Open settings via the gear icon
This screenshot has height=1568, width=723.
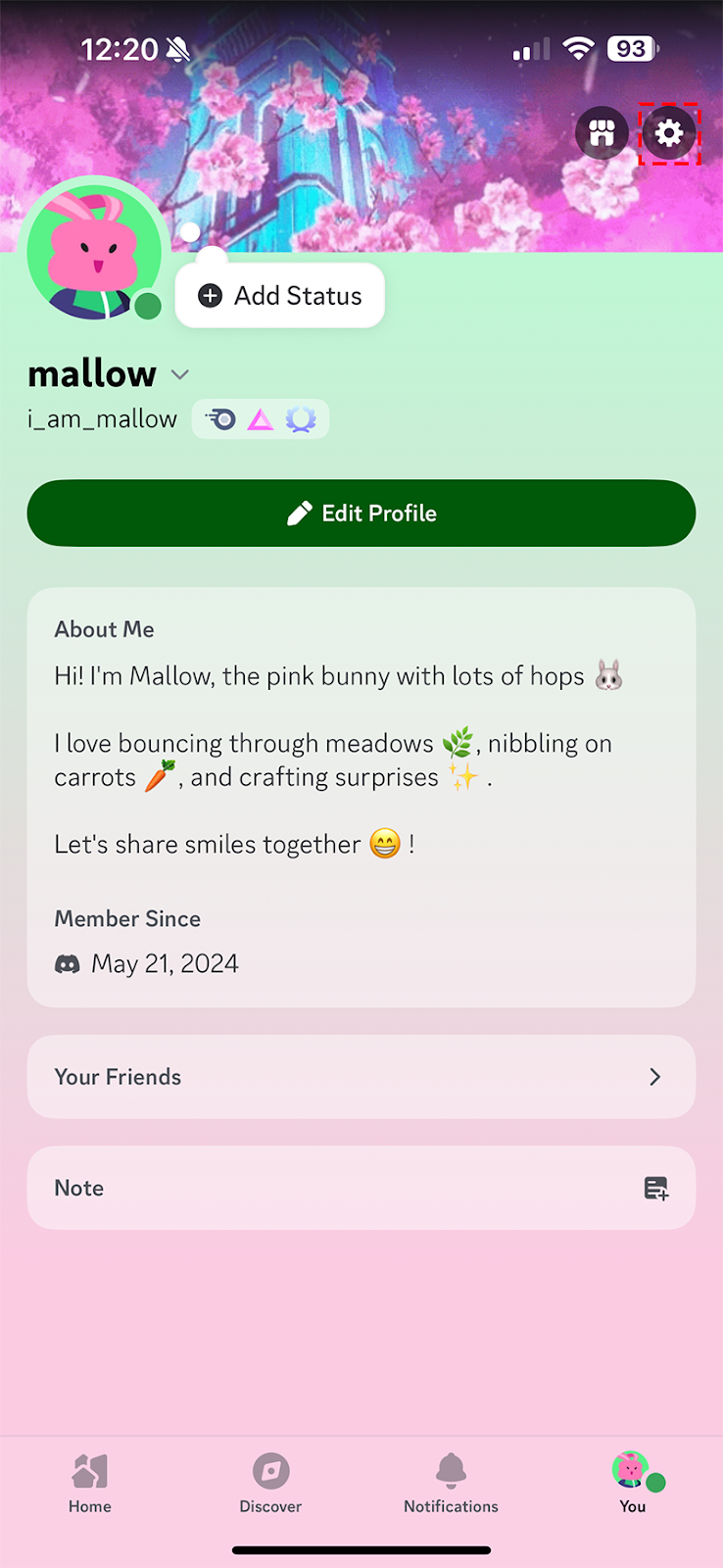coord(669,132)
